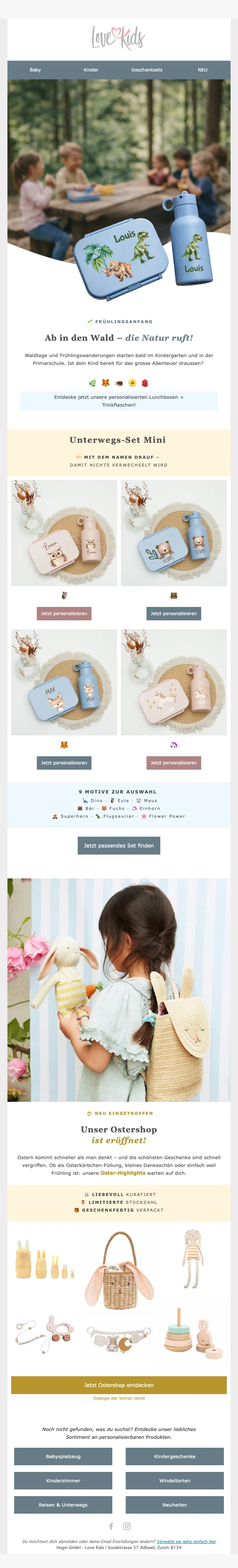238x1568 pixels.
Task: Personalise the pink unicorn set
Action: click(x=174, y=763)
